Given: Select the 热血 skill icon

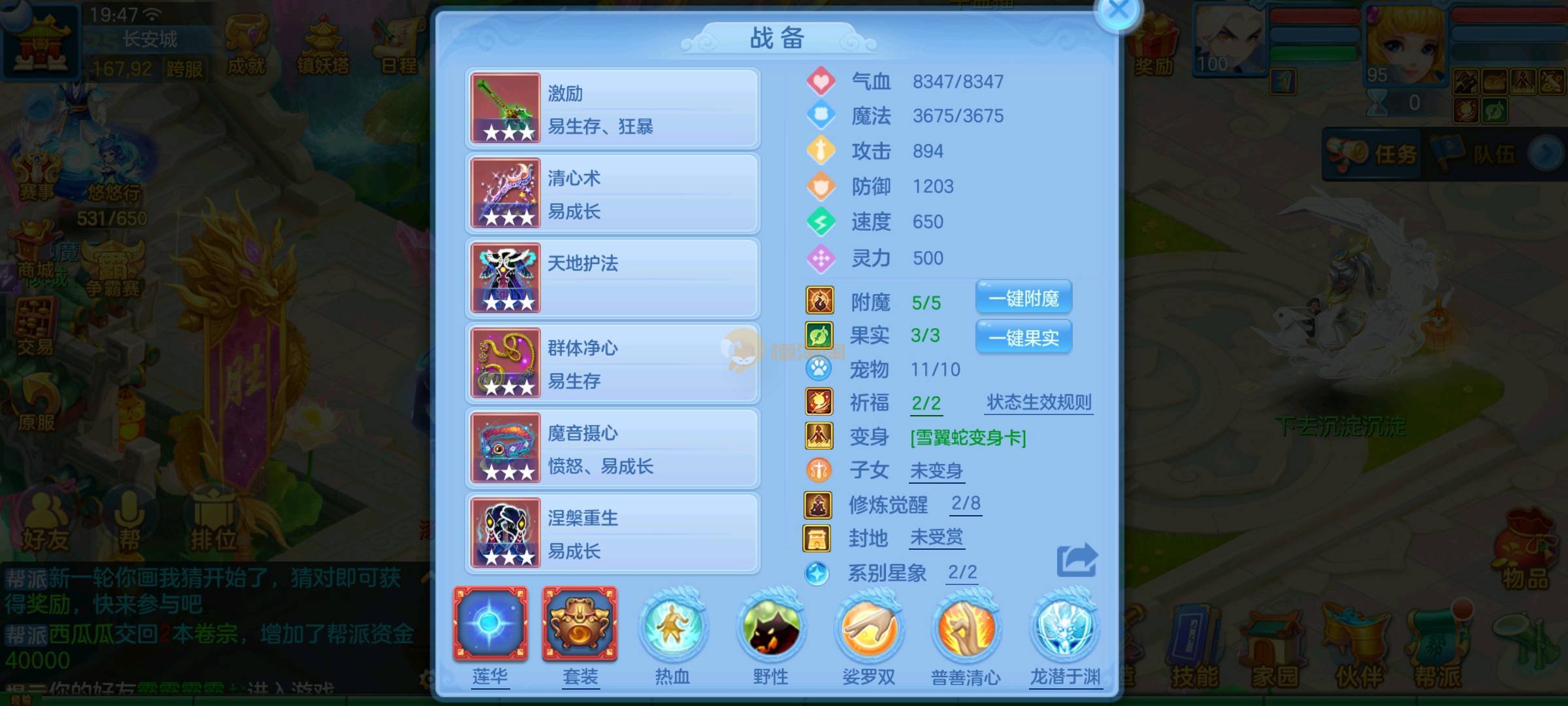Looking at the screenshot, I should [672, 628].
